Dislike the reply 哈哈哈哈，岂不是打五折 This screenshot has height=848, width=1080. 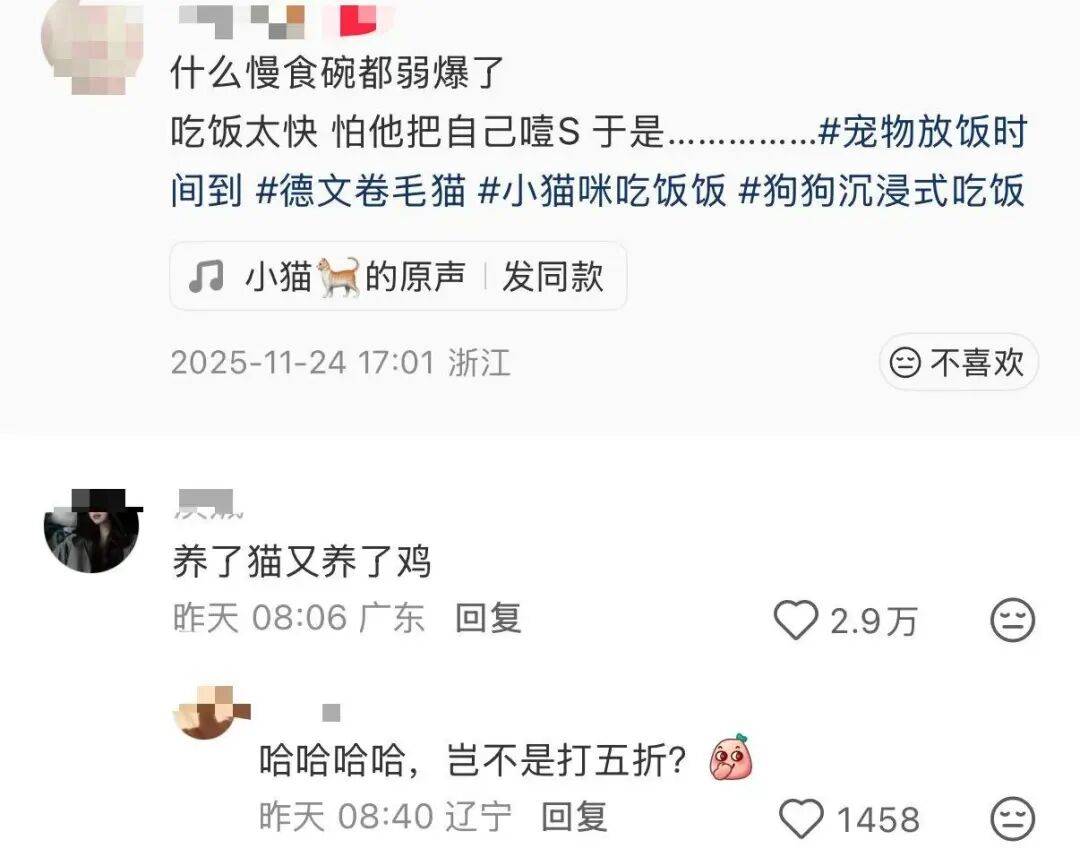pos(1011,819)
